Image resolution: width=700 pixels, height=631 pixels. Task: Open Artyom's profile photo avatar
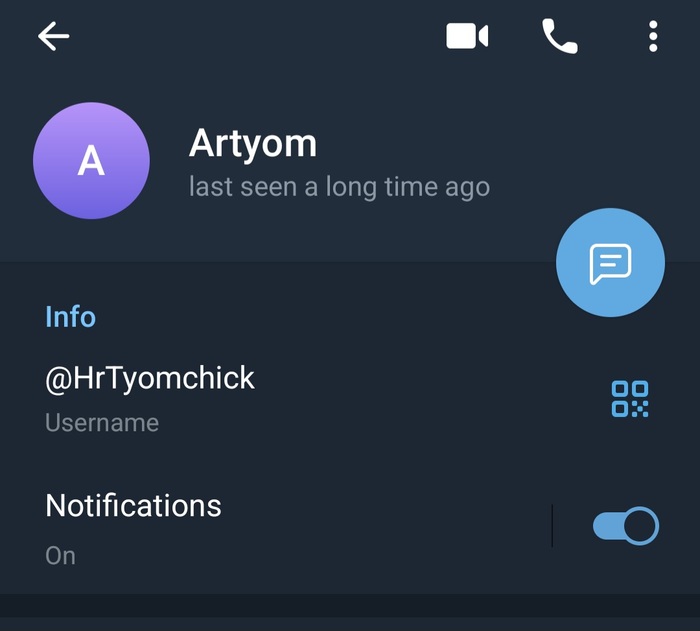(91, 160)
